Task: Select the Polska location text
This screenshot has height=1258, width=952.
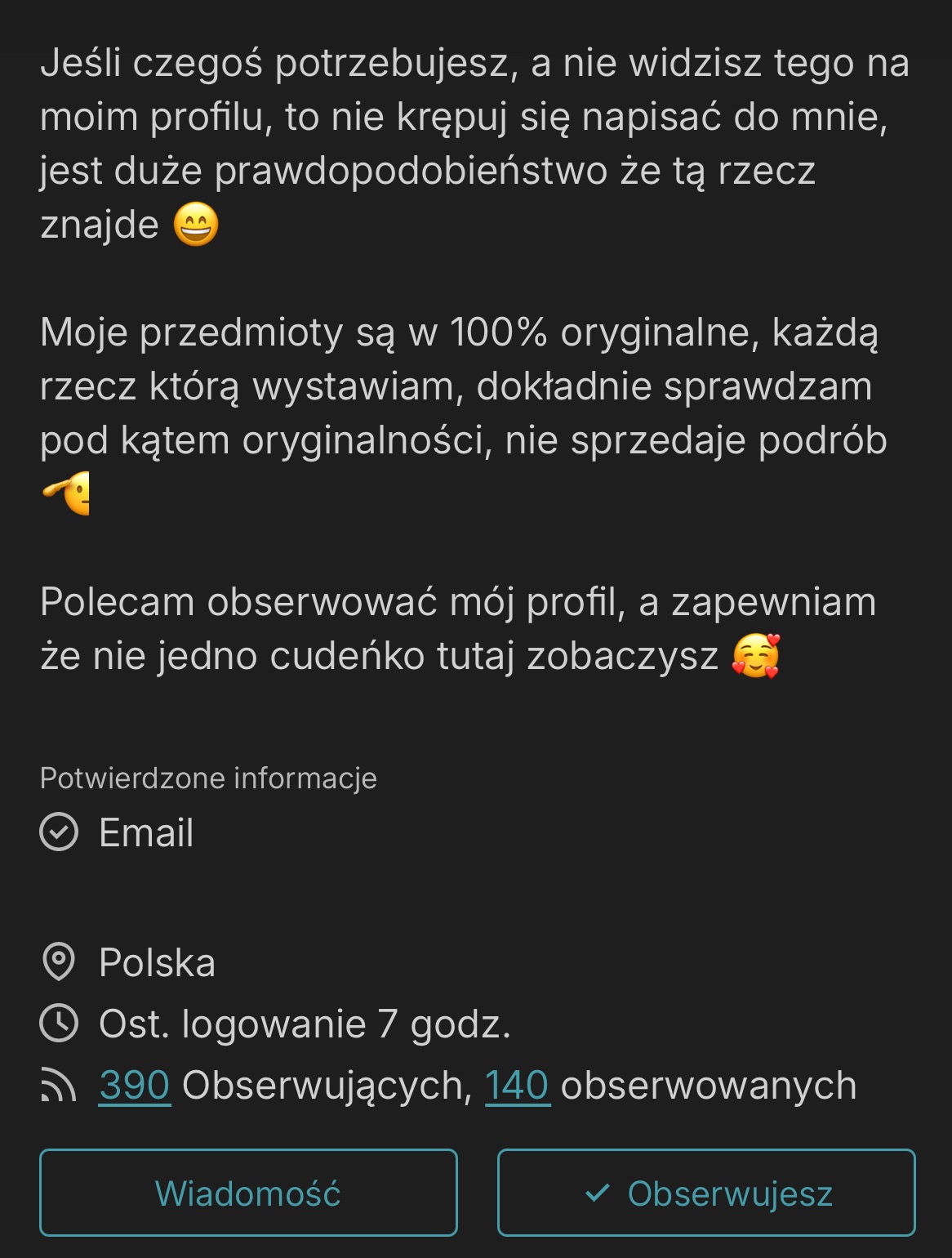Action: [157, 962]
